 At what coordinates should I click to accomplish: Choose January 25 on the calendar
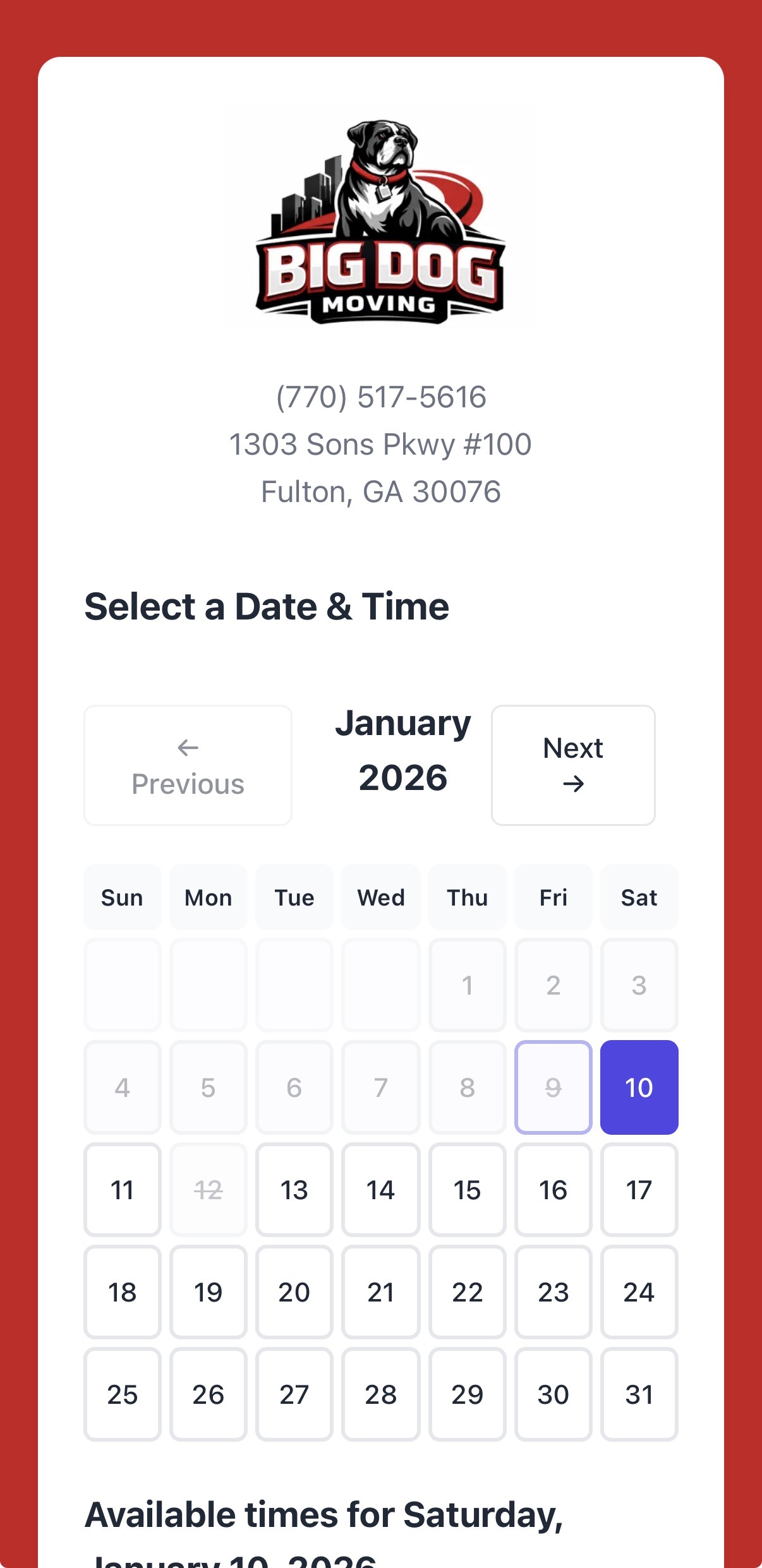pyautogui.click(x=122, y=1396)
